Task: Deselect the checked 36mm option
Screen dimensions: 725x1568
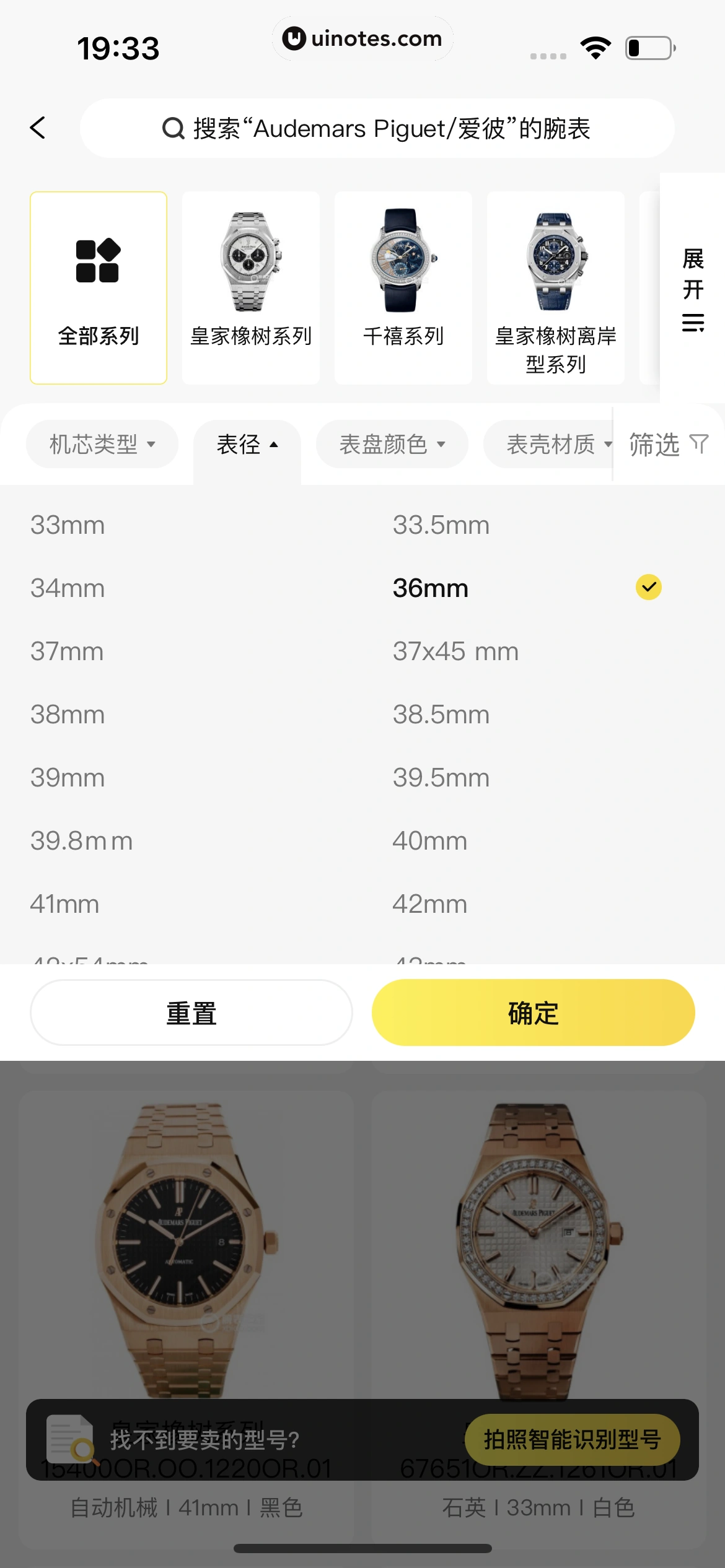Action: click(x=527, y=588)
